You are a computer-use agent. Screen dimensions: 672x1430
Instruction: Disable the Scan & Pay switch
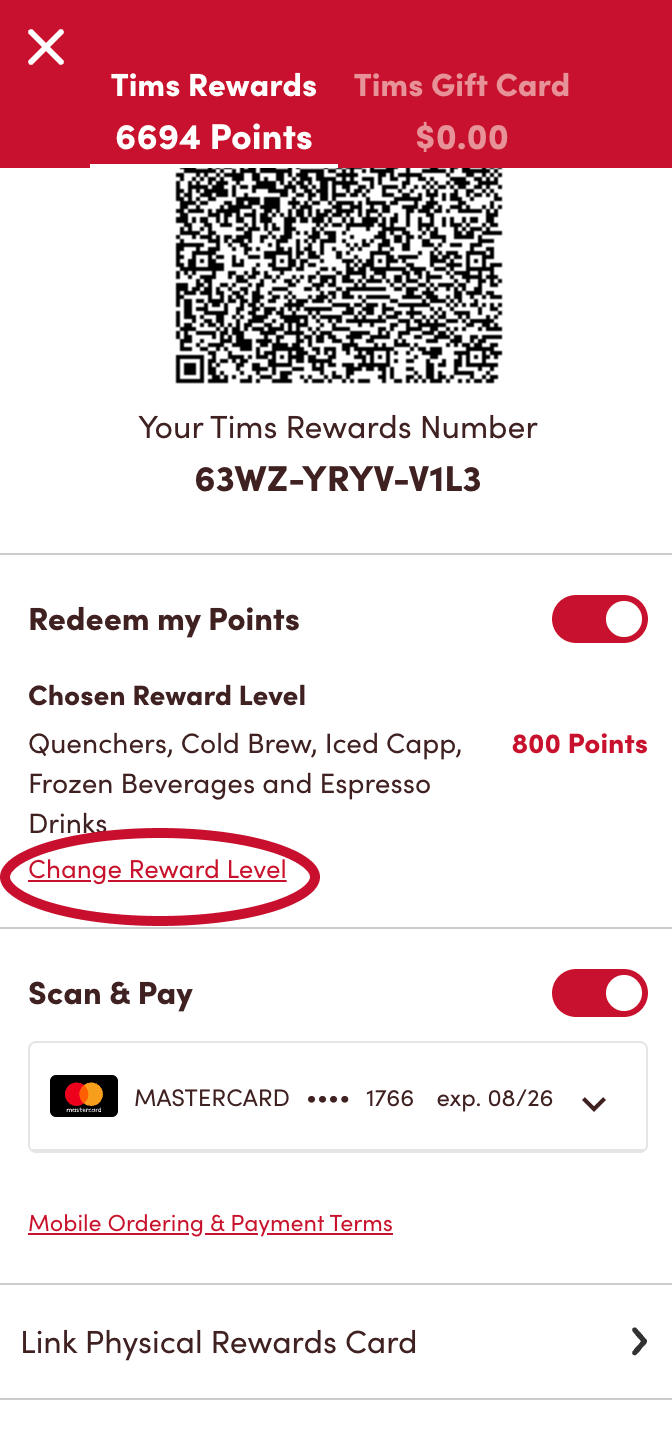click(599, 993)
